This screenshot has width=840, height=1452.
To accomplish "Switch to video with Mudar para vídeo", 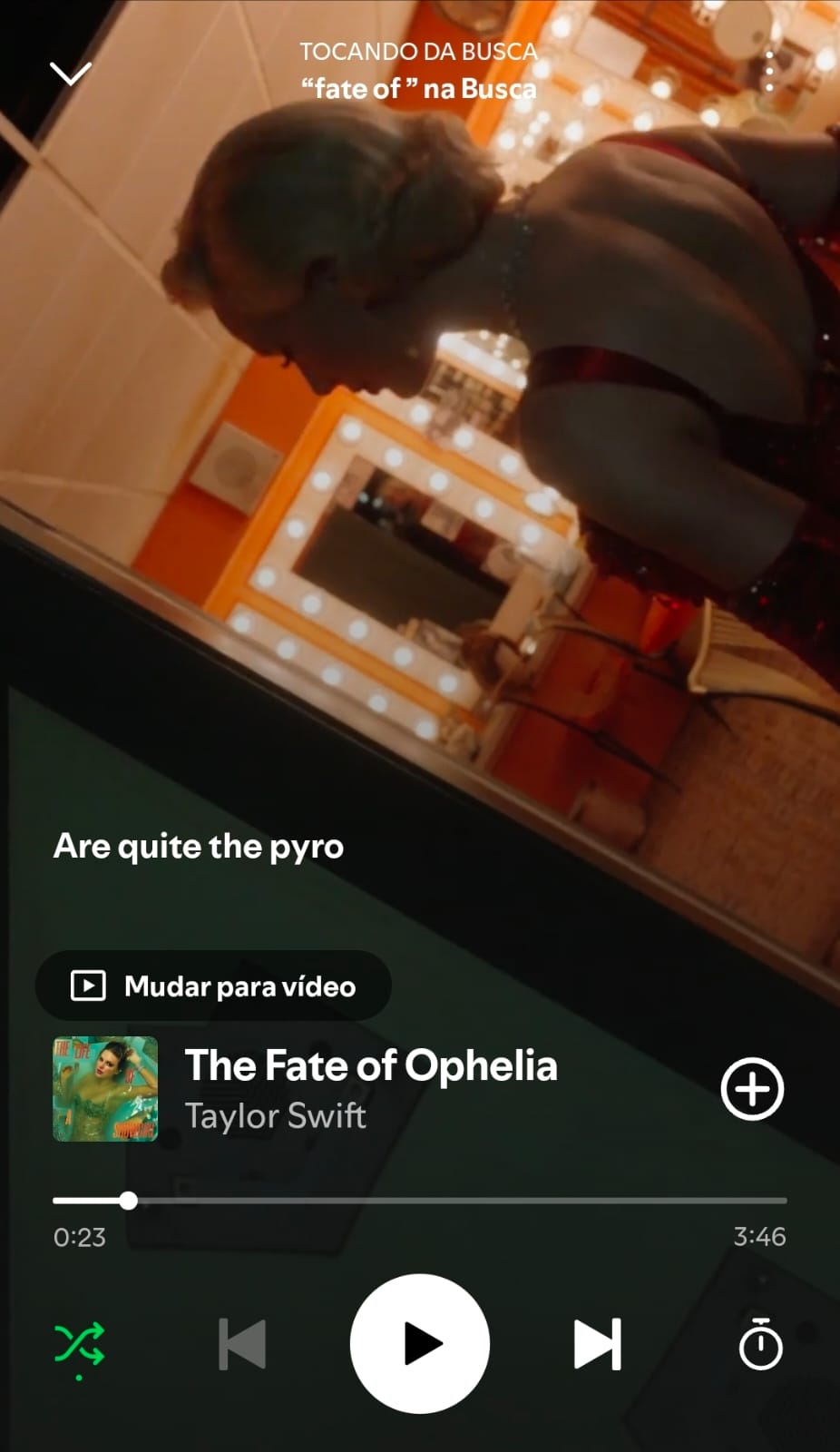I will (213, 986).
